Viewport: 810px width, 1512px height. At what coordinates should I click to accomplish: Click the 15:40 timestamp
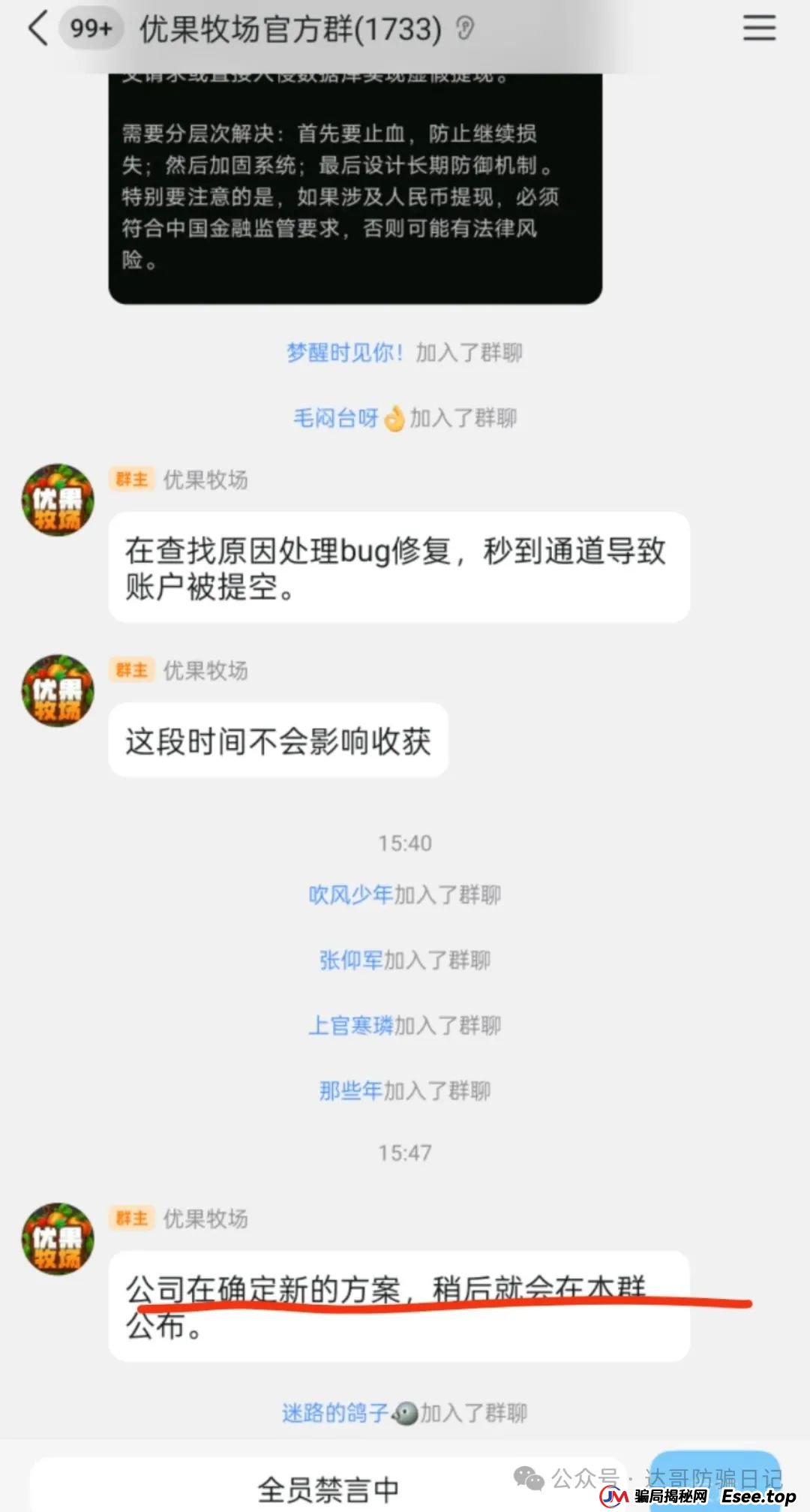404,843
